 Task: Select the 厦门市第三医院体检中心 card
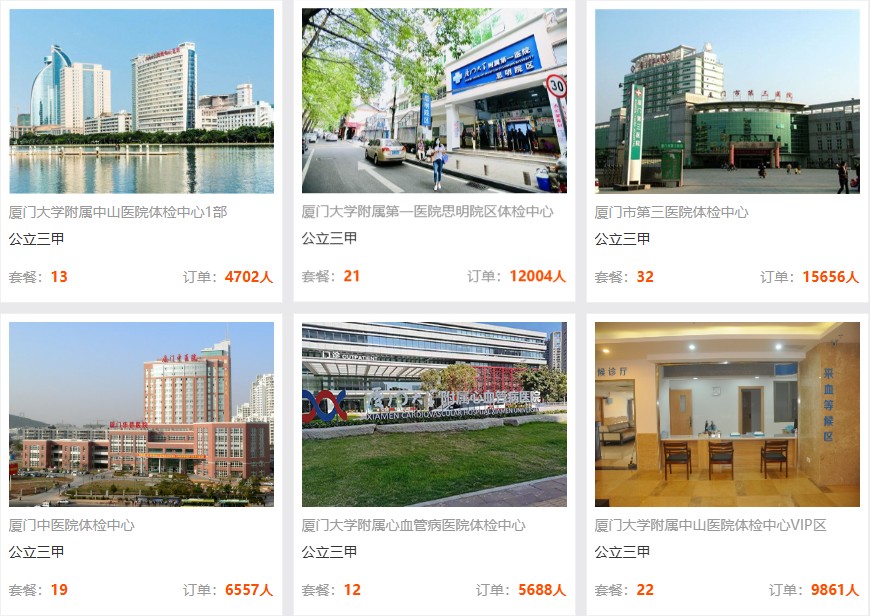[x=671, y=212]
